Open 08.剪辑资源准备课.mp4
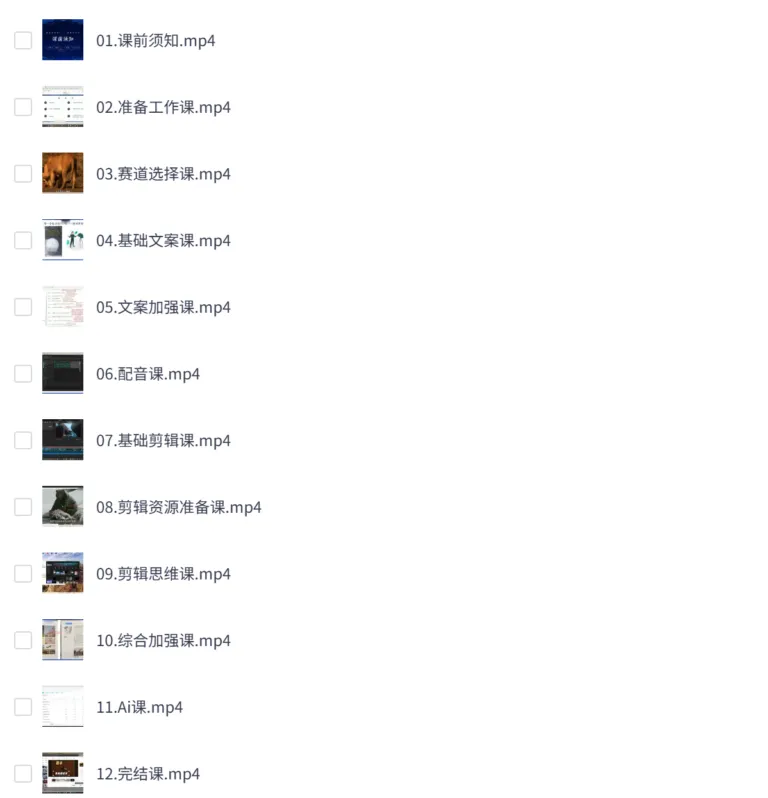The height and width of the screenshot is (798, 768). [x=178, y=507]
